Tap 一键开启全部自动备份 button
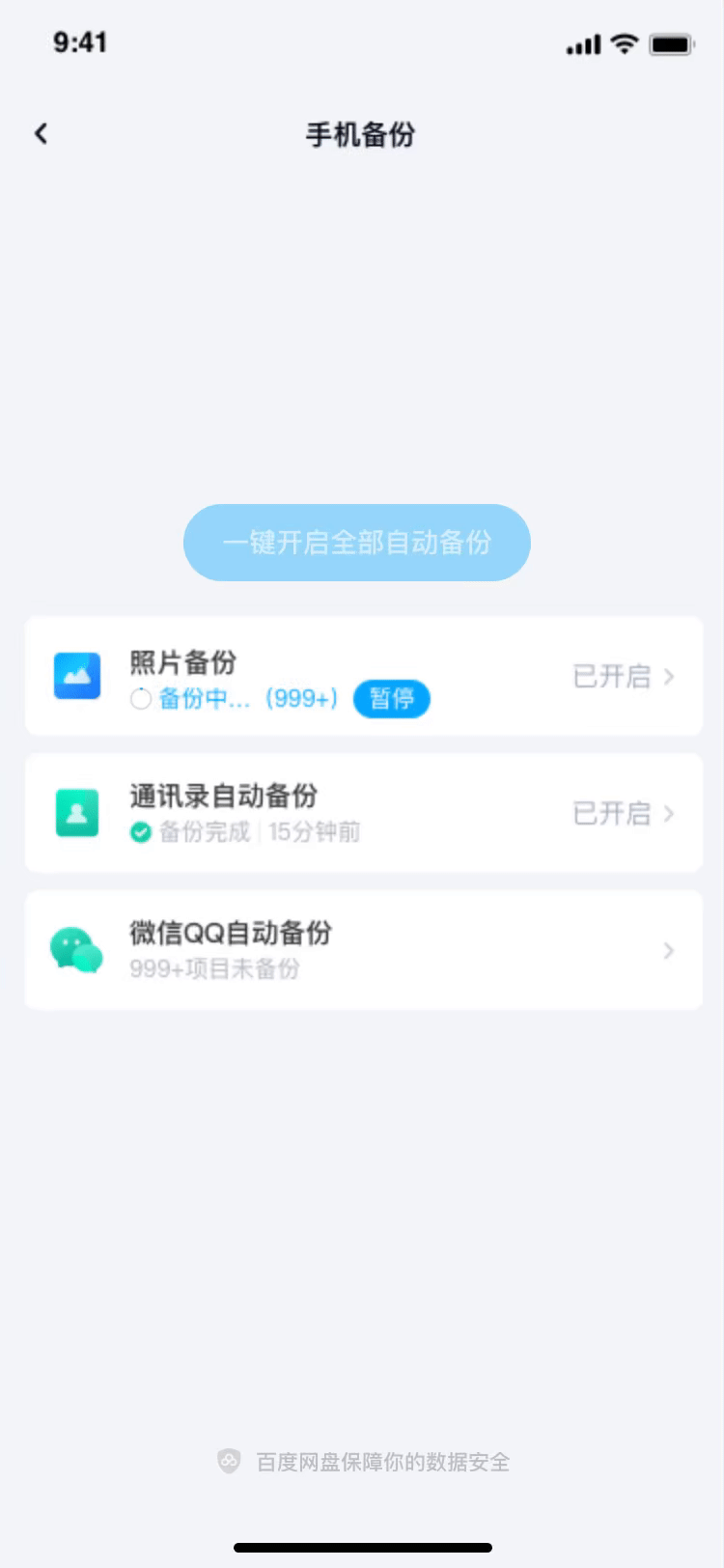The height and width of the screenshot is (1568, 724). point(357,543)
